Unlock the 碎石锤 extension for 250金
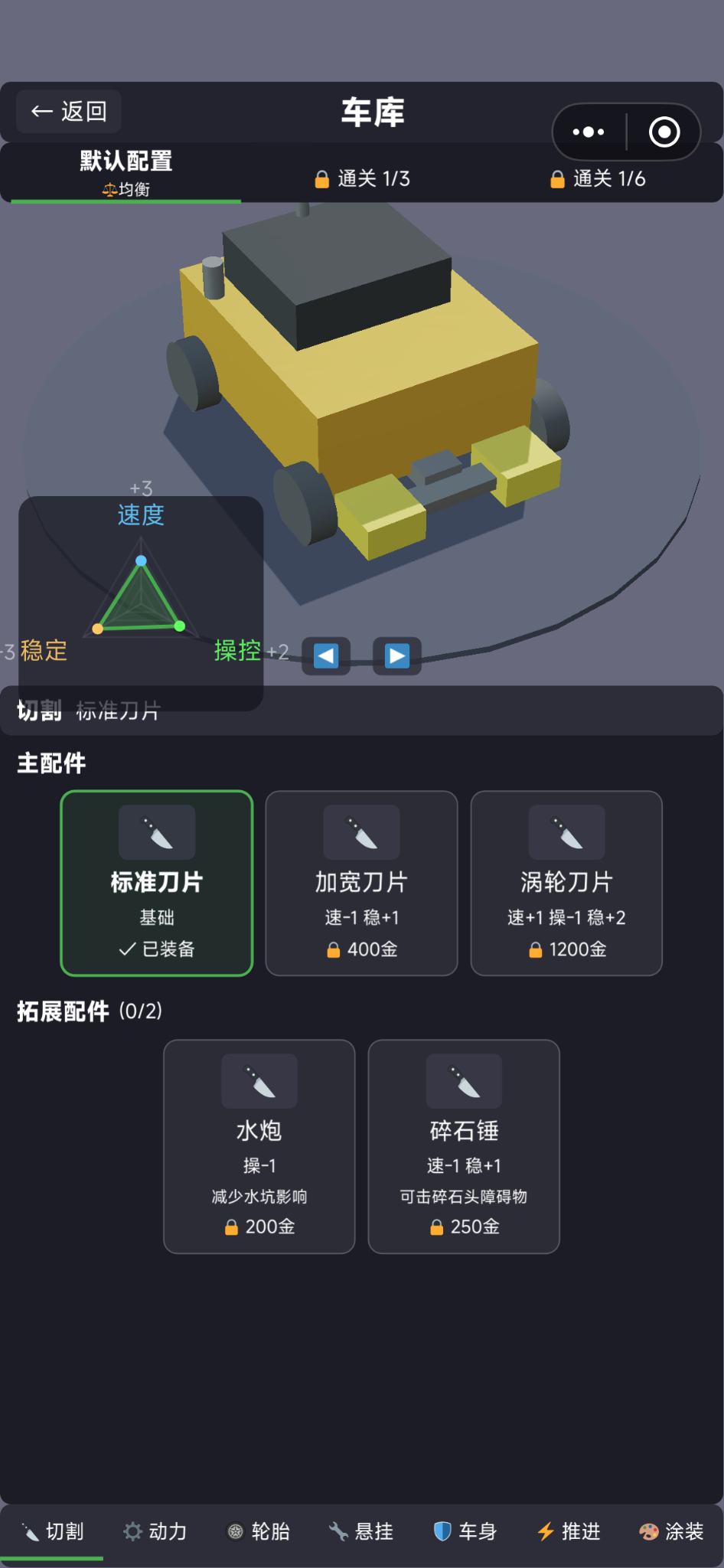 (464, 1145)
